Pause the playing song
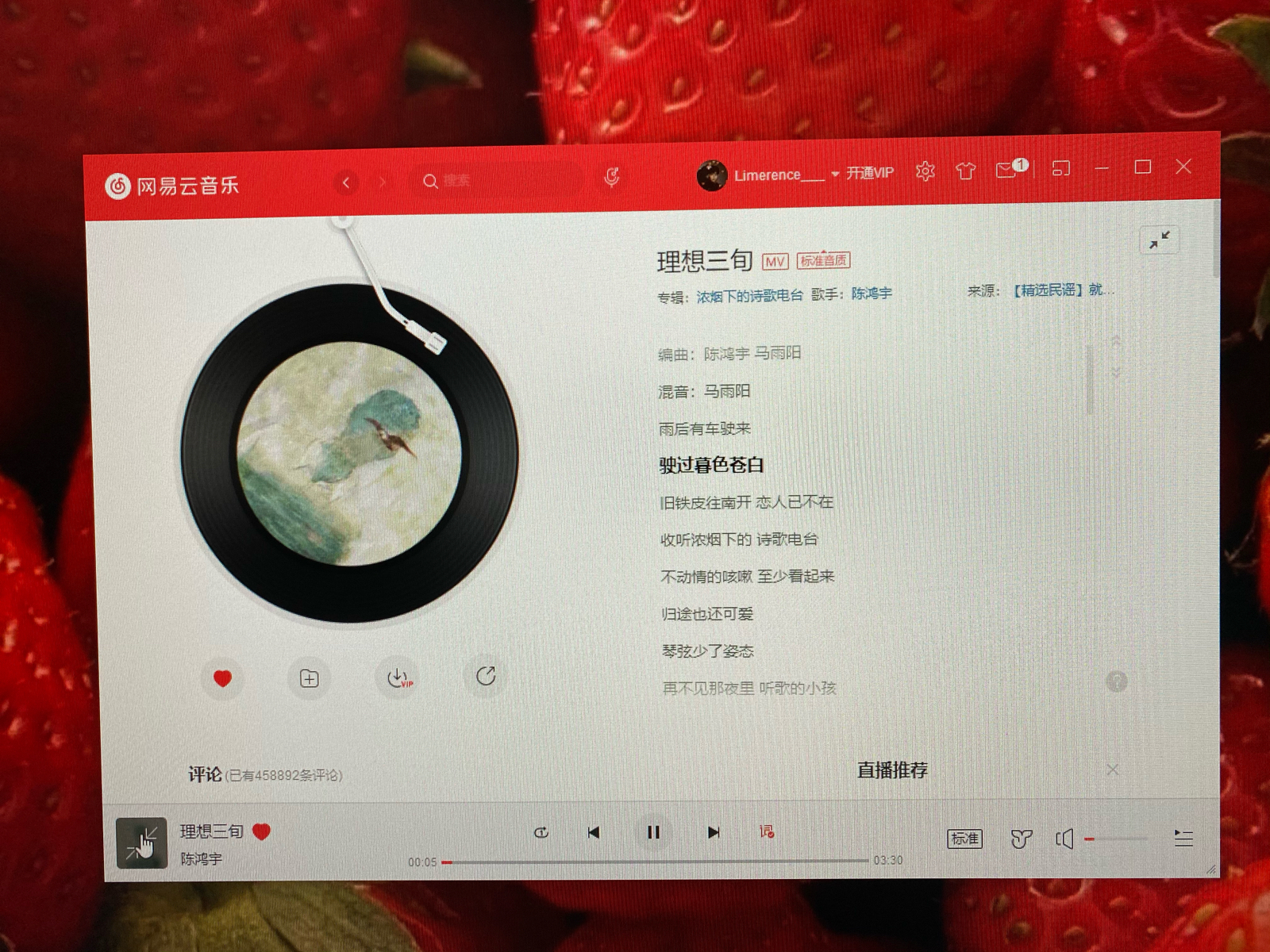1270x952 pixels. tap(652, 832)
